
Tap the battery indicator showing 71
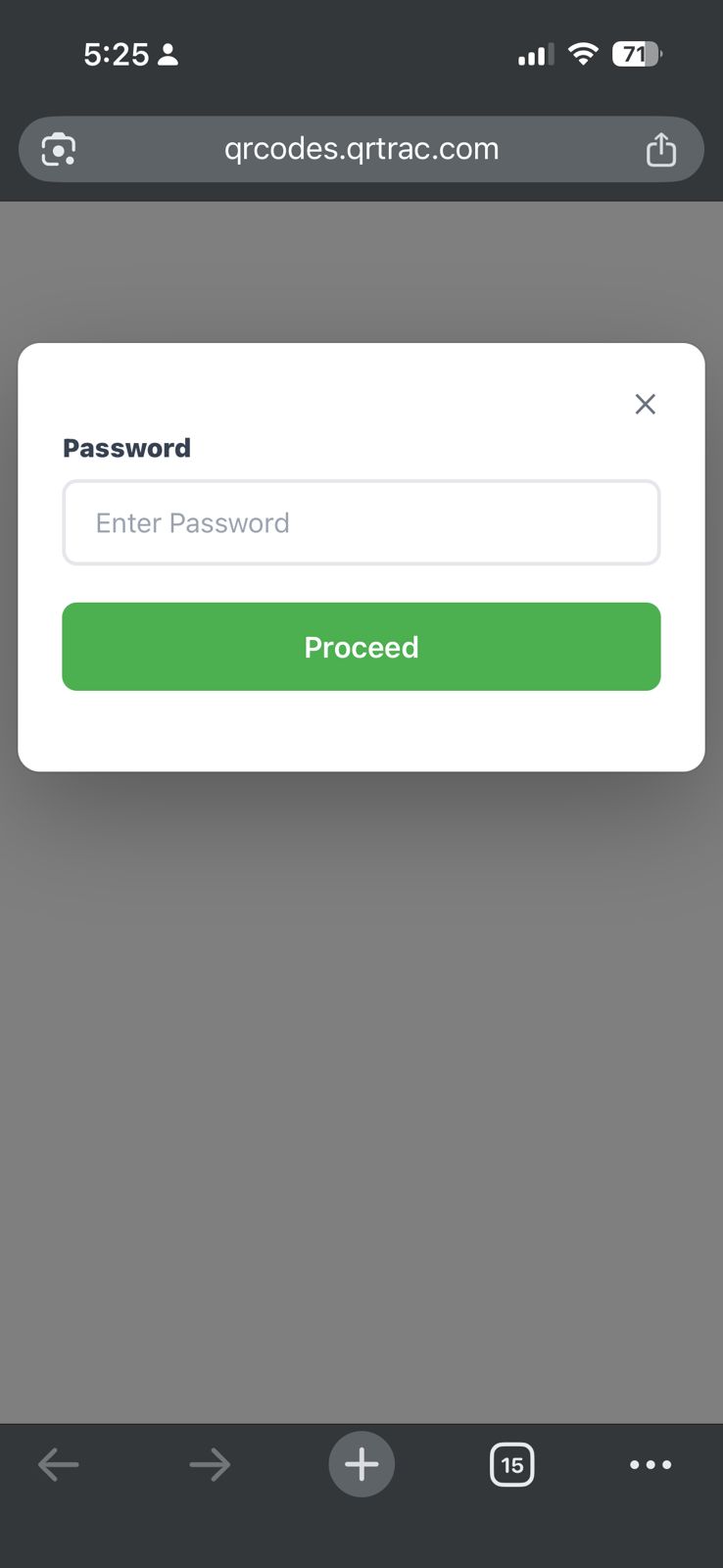click(x=637, y=54)
